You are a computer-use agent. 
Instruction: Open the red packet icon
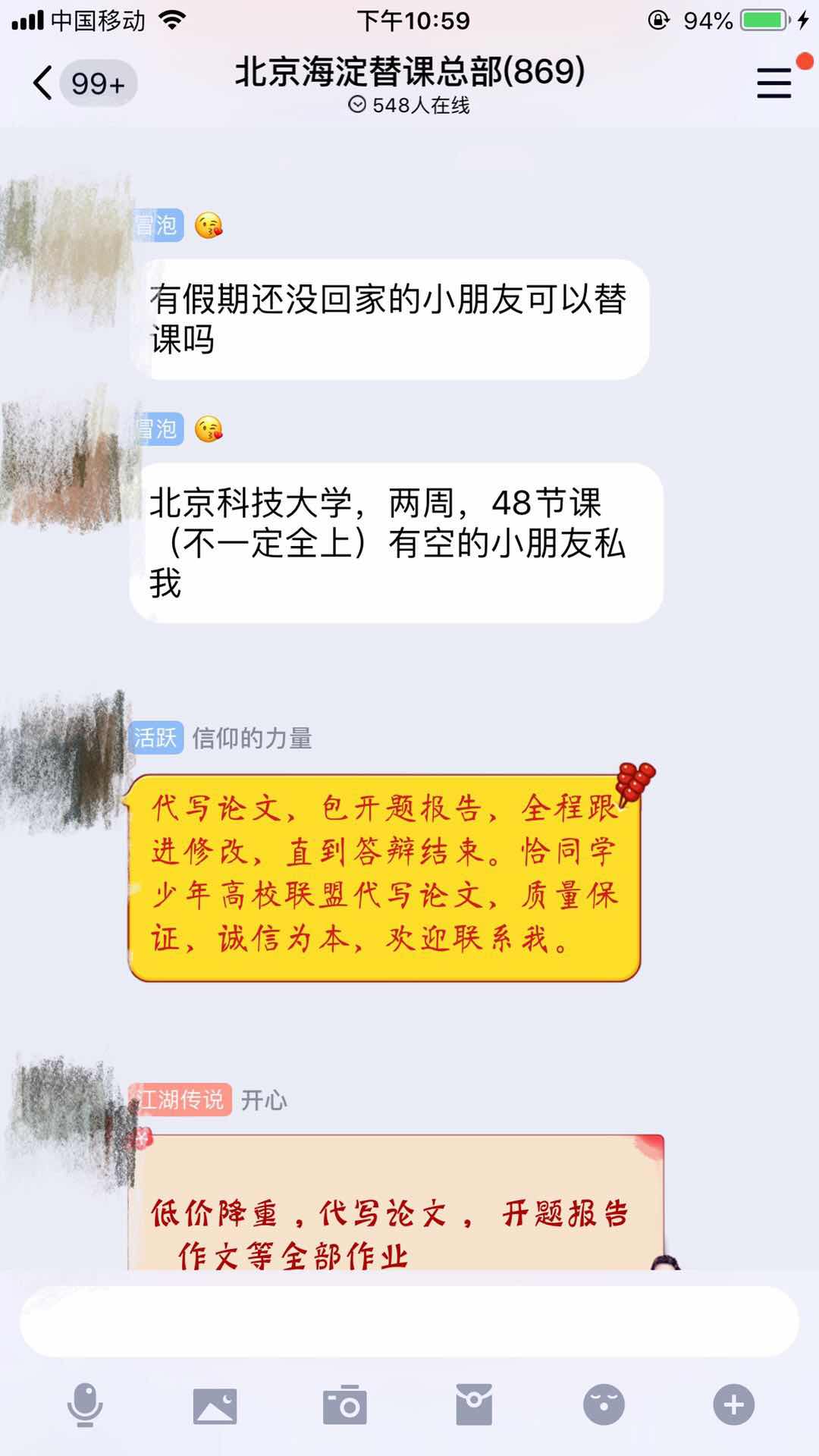(x=474, y=1405)
